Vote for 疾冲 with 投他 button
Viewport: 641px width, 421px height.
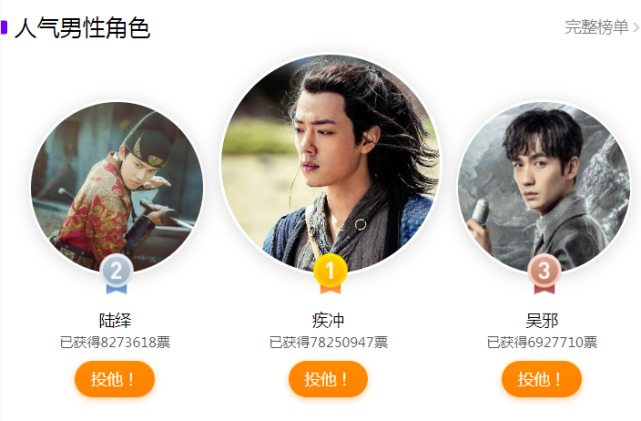click(328, 380)
